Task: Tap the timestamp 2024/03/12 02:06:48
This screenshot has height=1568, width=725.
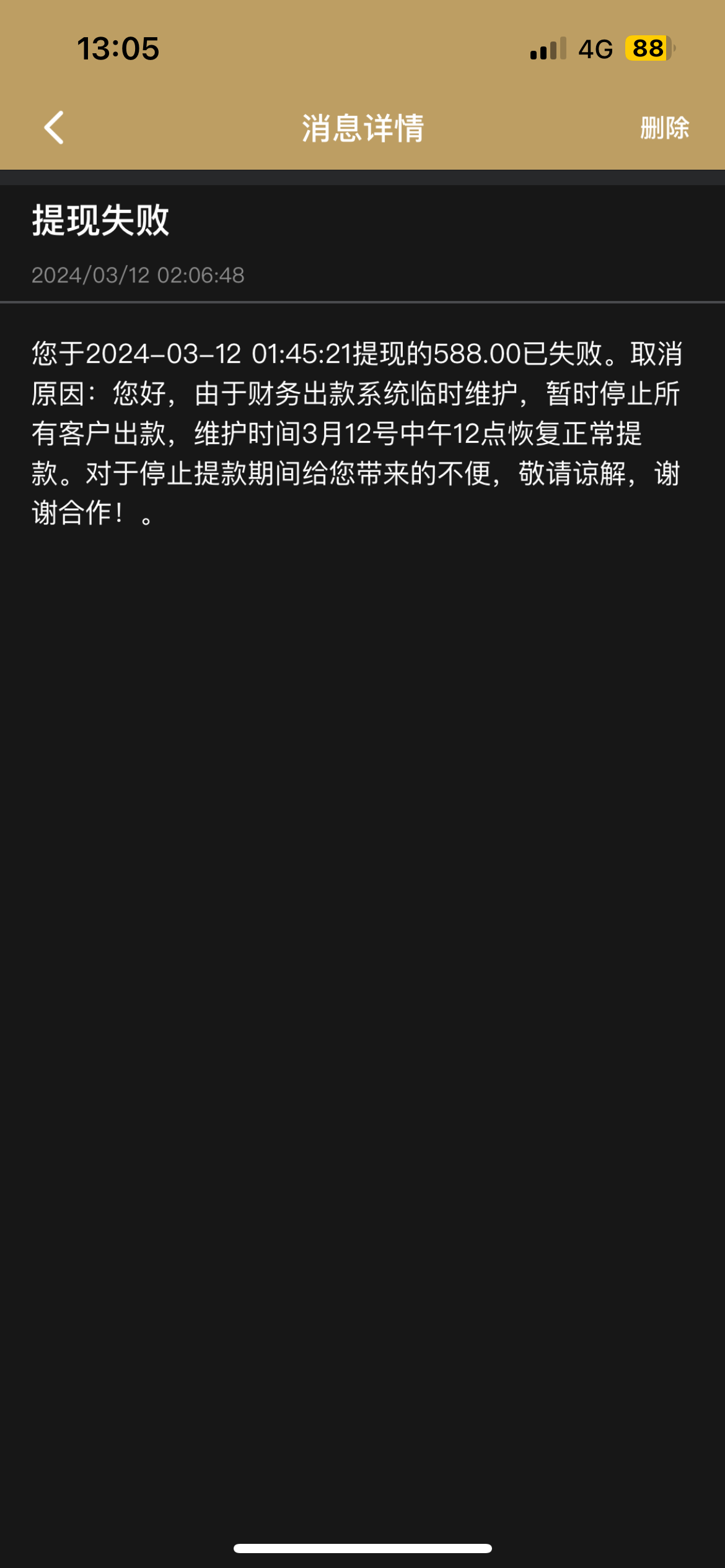Action: (x=139, y=276)
